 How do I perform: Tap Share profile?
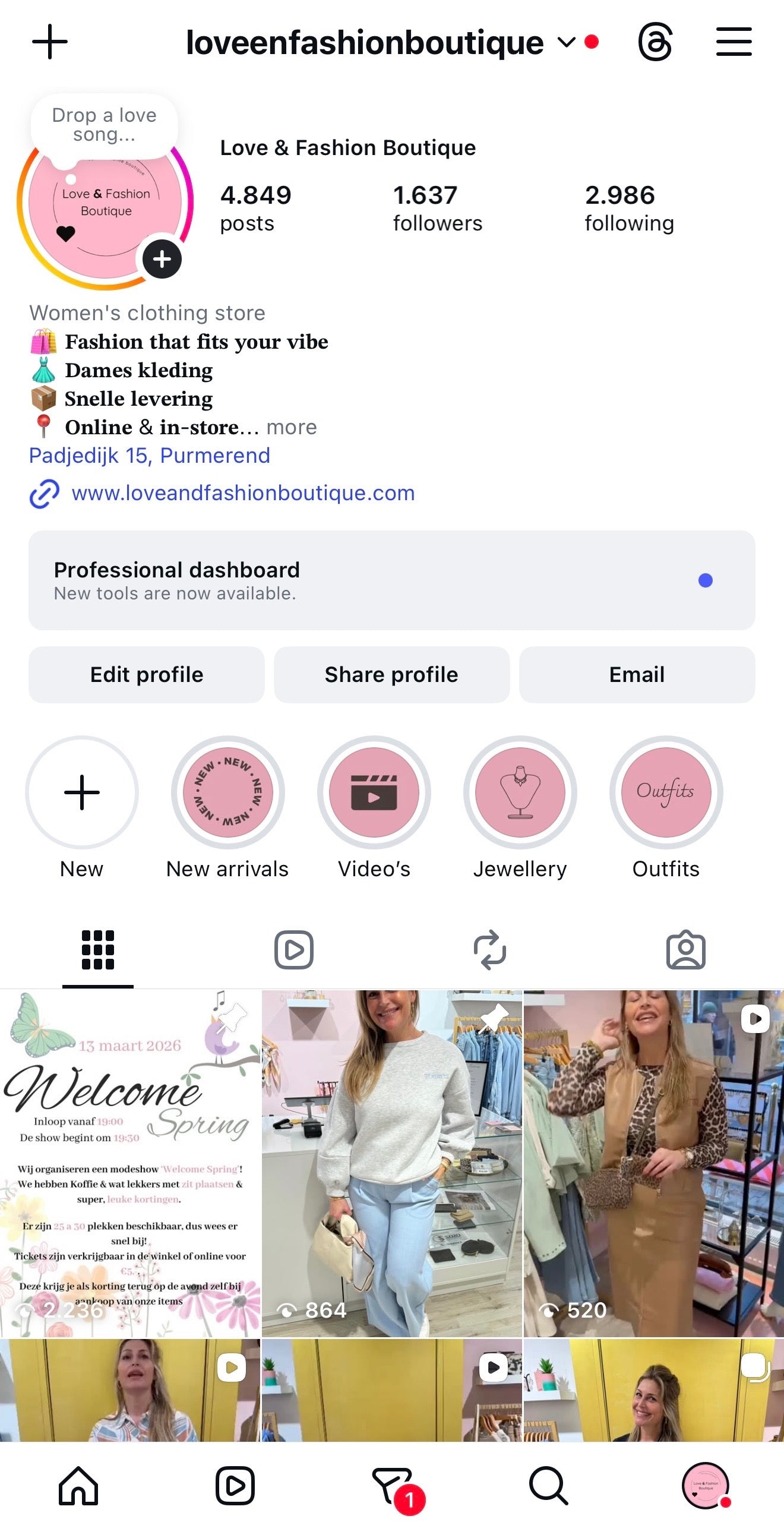pos(391,675)
